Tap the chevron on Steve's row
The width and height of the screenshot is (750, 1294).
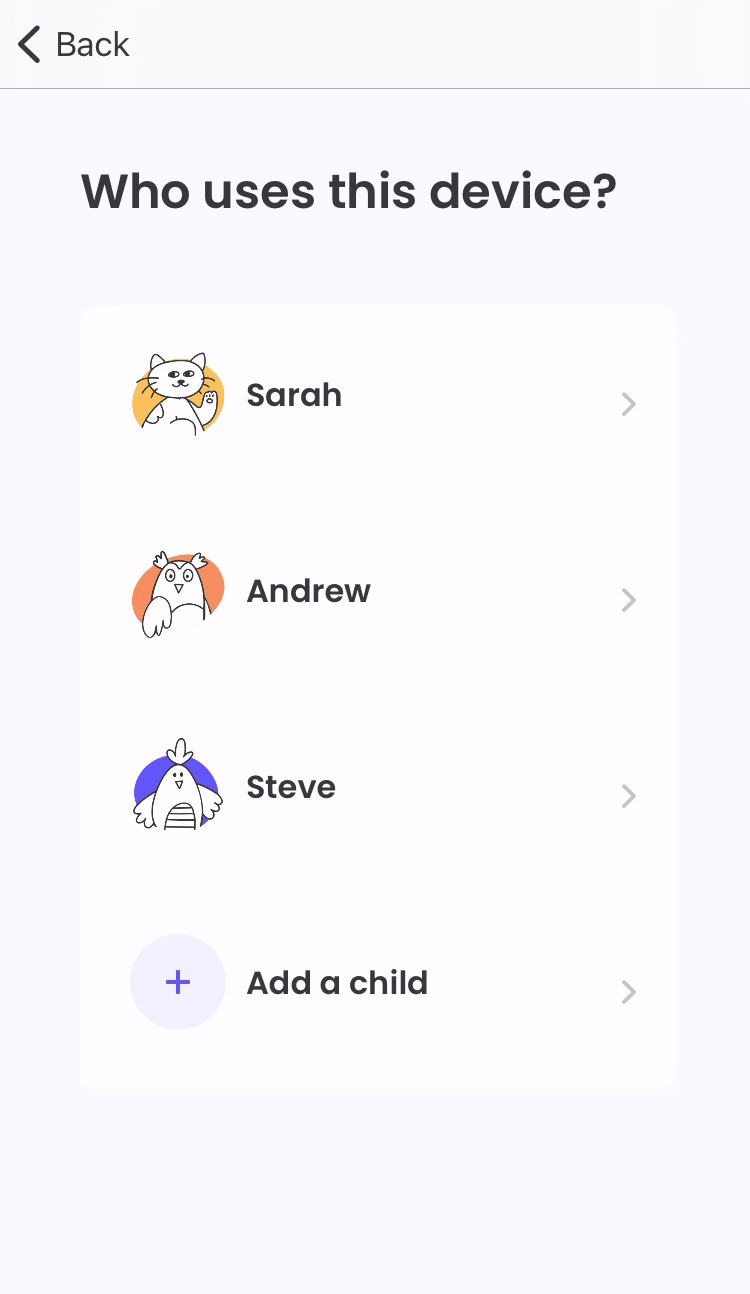[x=628, y=796]
